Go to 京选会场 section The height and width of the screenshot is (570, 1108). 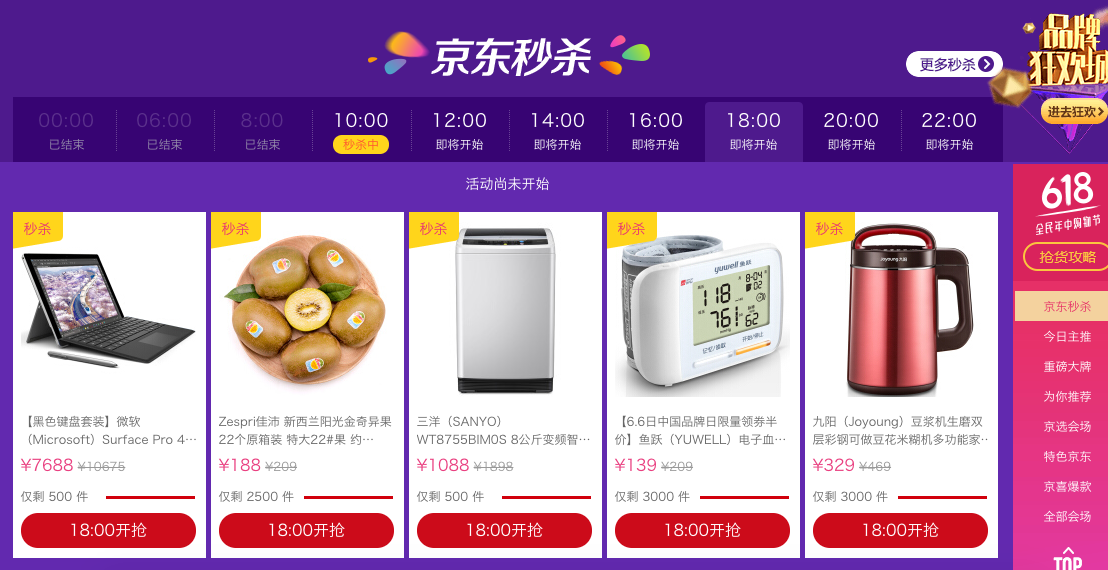(x=1067, y=427)
